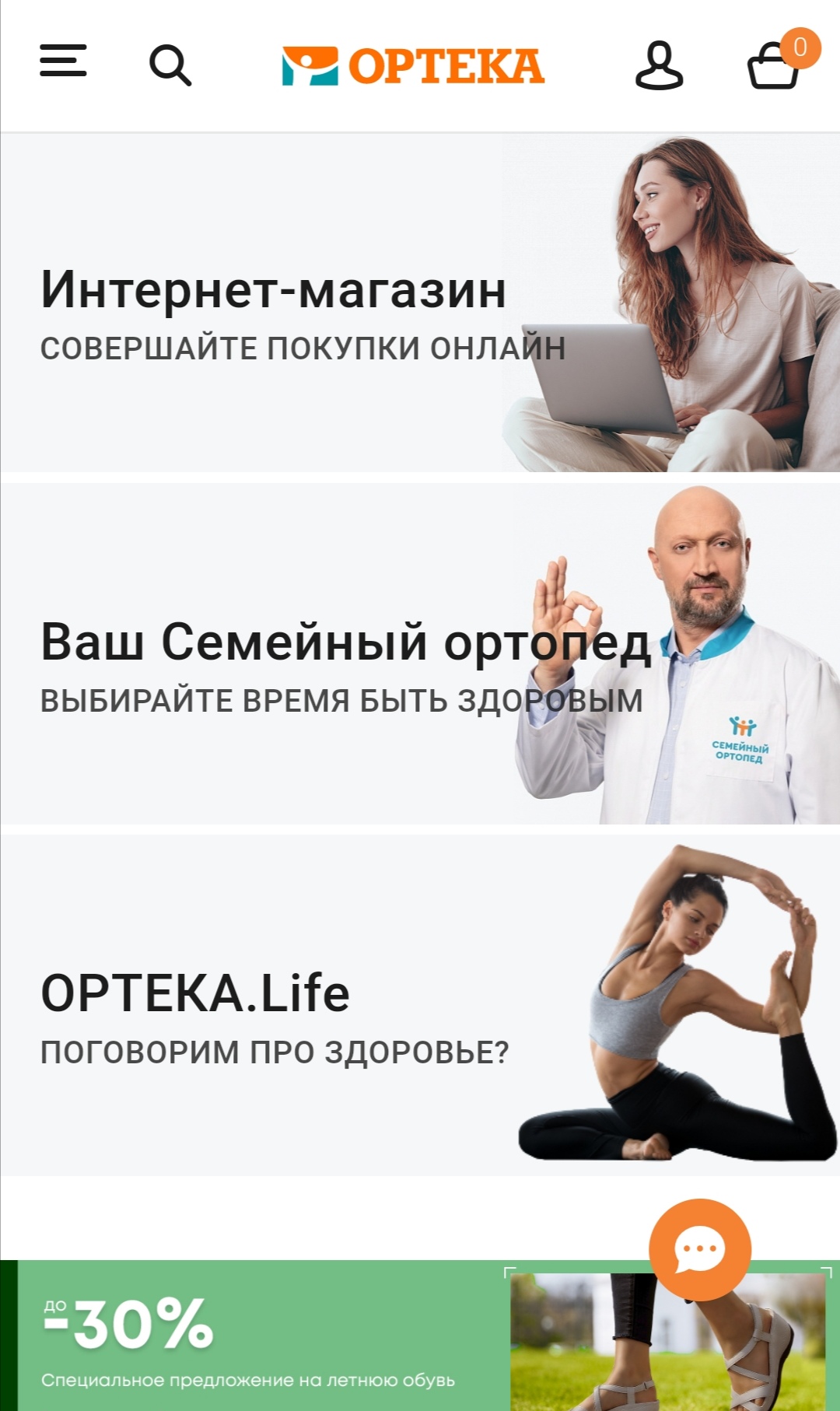
Task: Open the user account profile
Action: [x=659, y=65]
